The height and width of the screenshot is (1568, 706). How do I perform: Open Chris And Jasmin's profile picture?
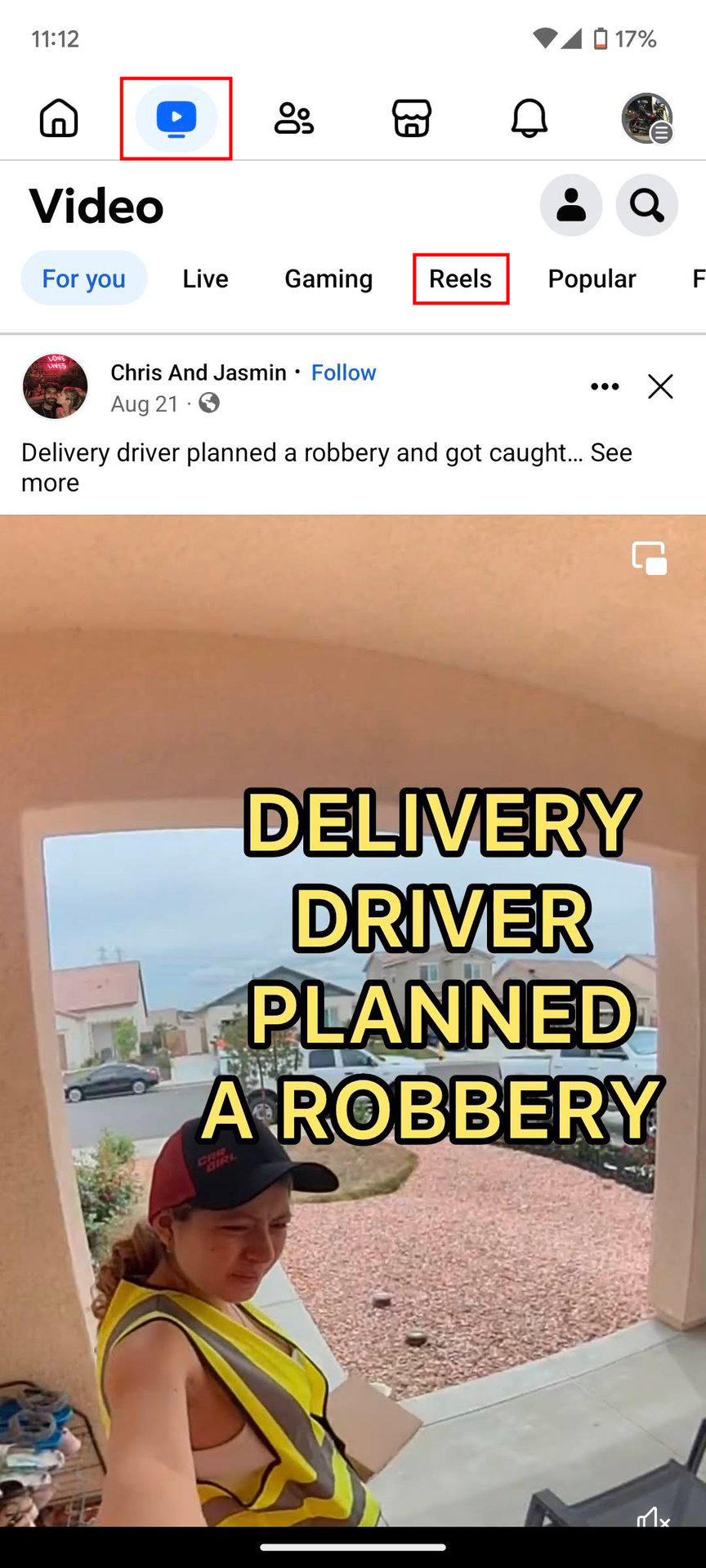pos(55,386)
